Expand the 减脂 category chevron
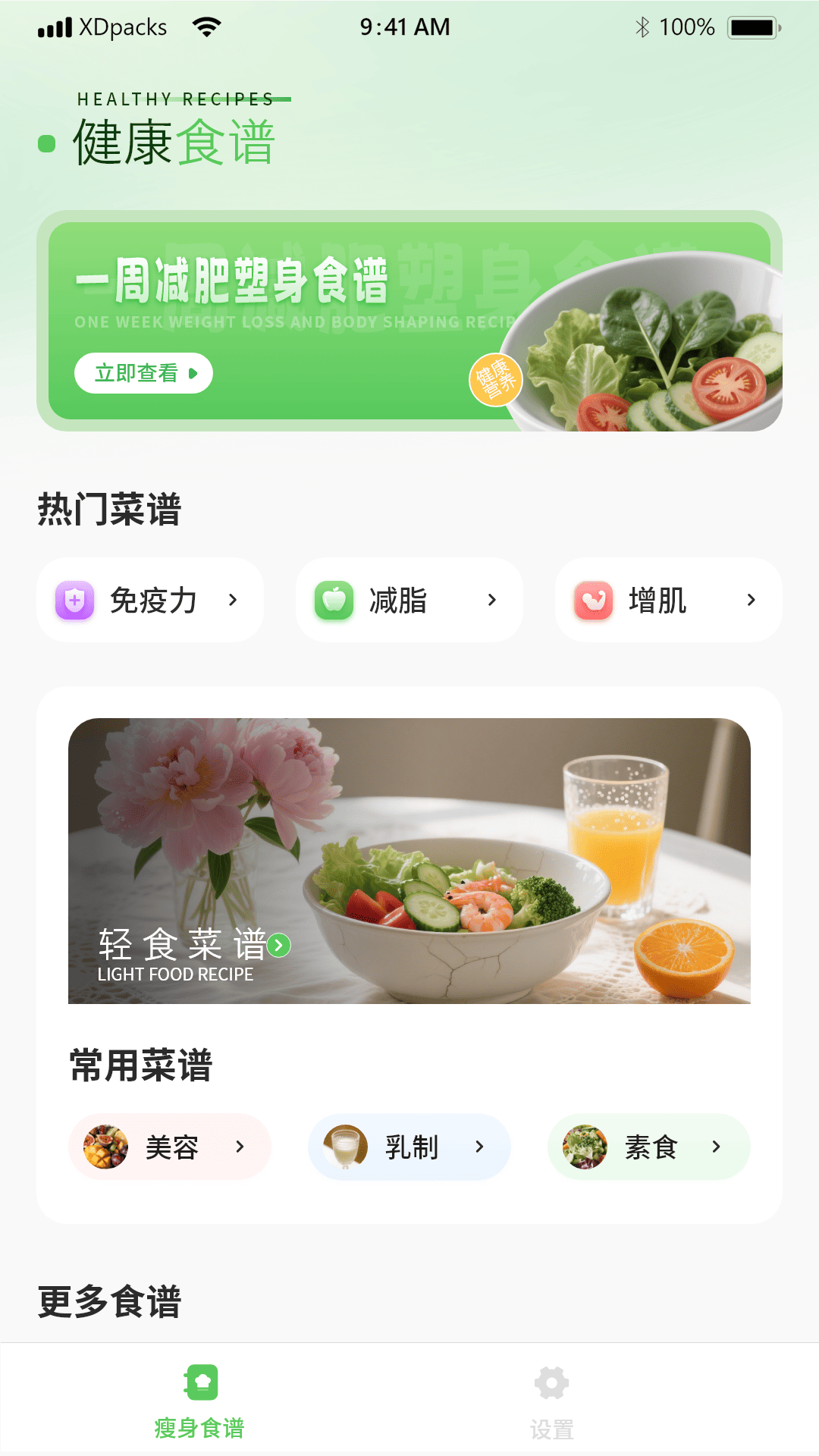 coord(493,600)
